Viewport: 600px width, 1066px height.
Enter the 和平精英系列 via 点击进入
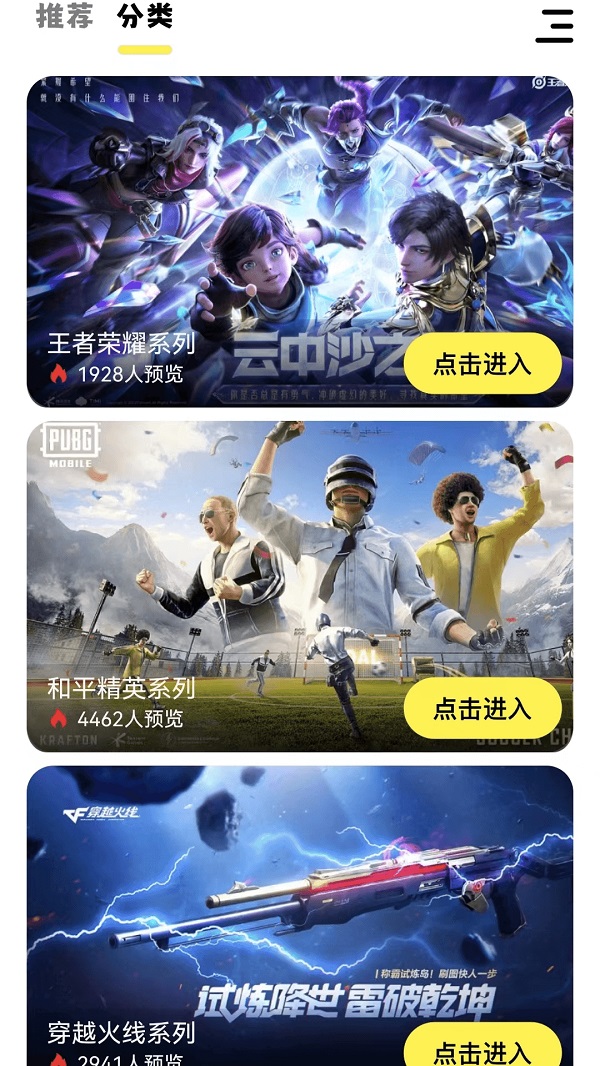482,708
